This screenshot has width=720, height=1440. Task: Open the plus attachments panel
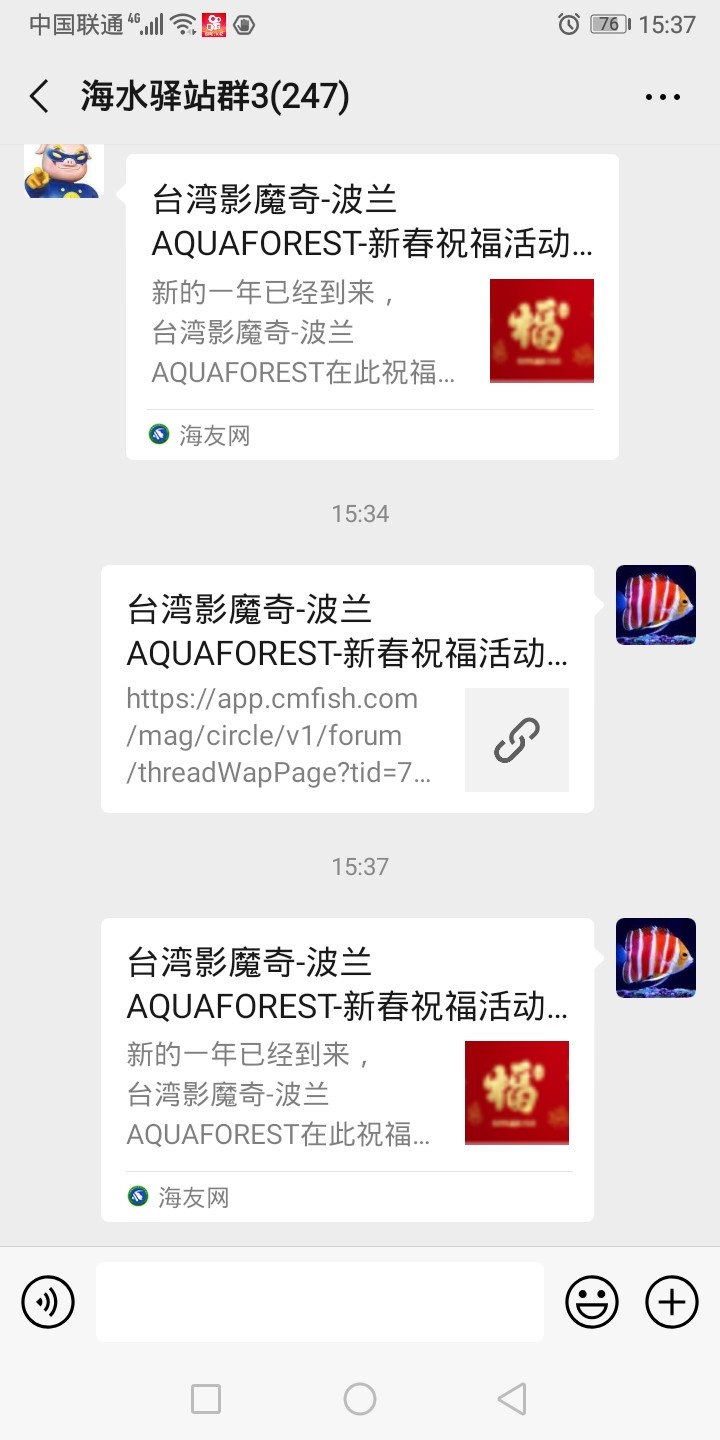(672, 1302)
